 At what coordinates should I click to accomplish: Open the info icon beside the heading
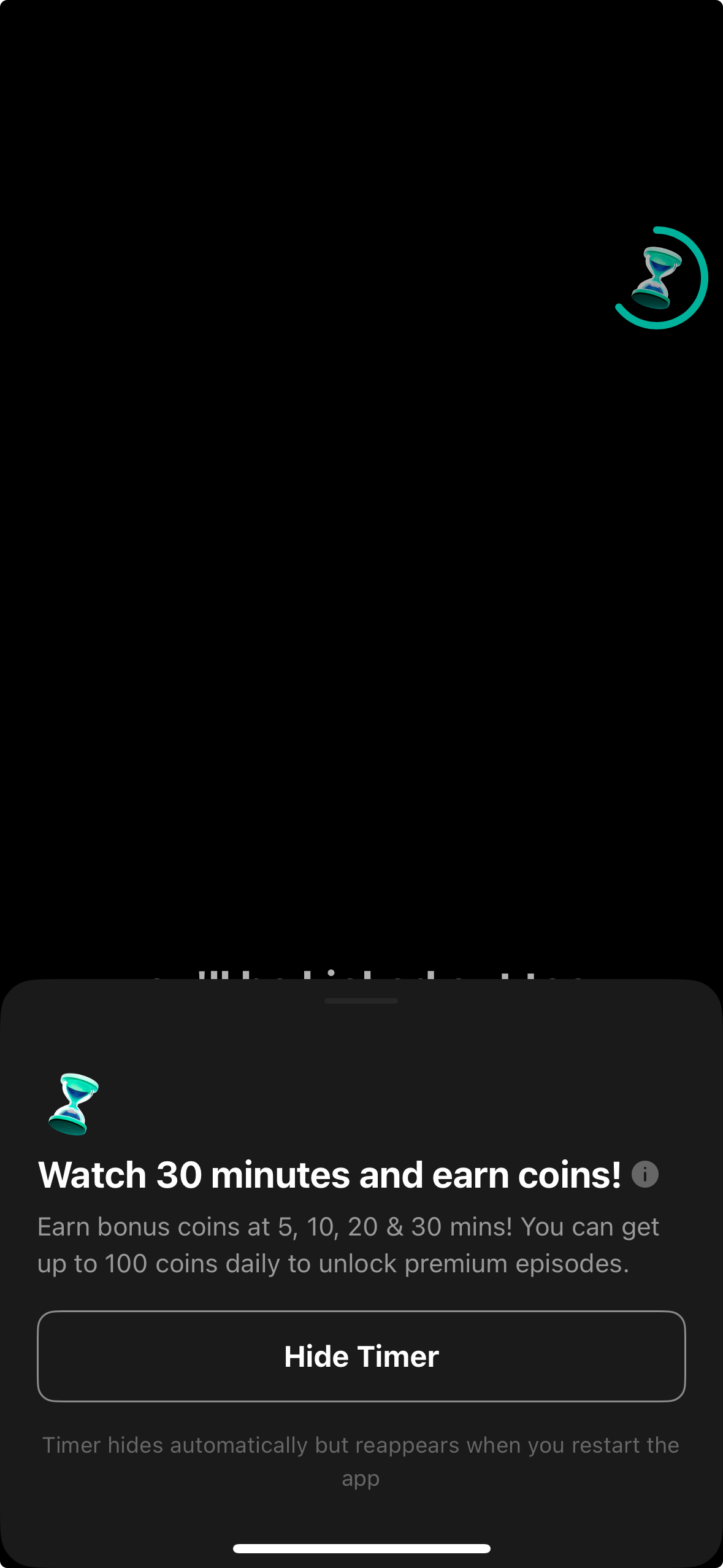[645, 1174]
